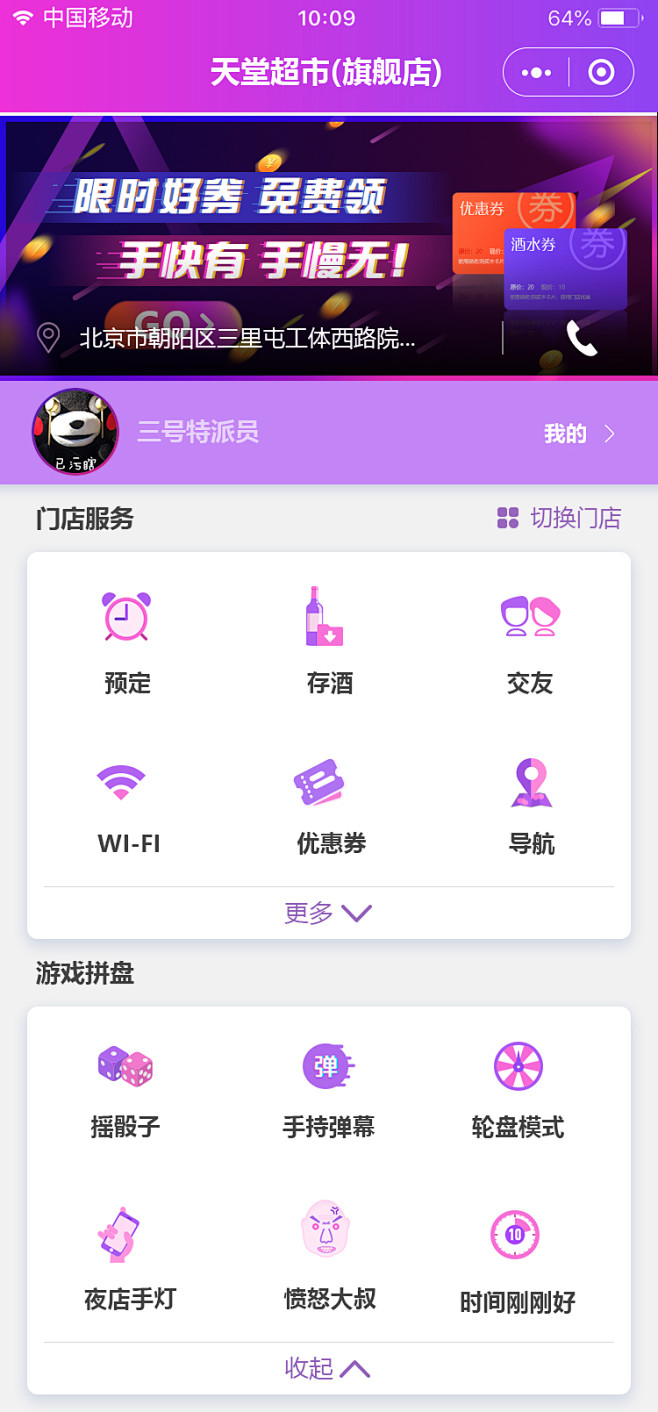Collapse the games list with 收起
Screen dimensions: 658x1412
pos(328,1368)
